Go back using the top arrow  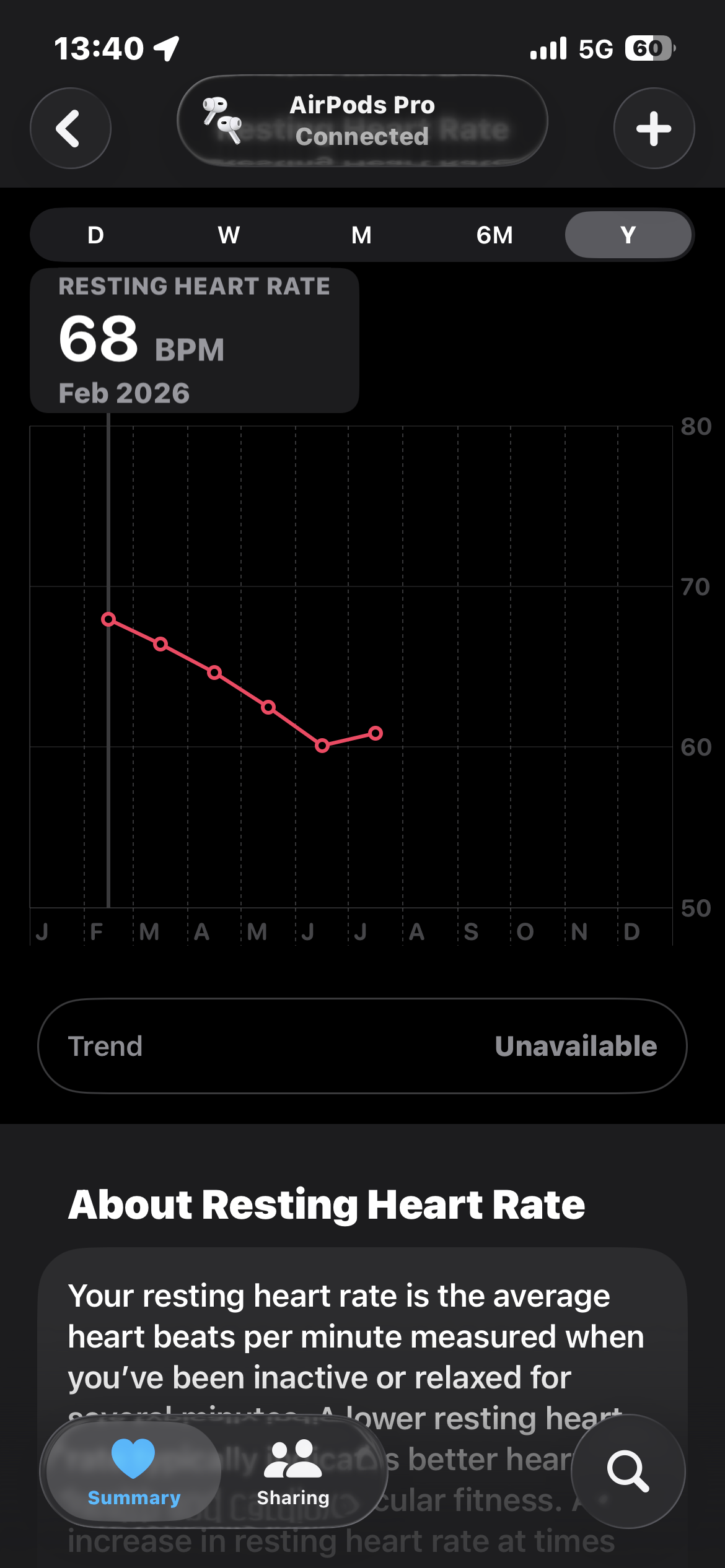click(x=70, y=128)
